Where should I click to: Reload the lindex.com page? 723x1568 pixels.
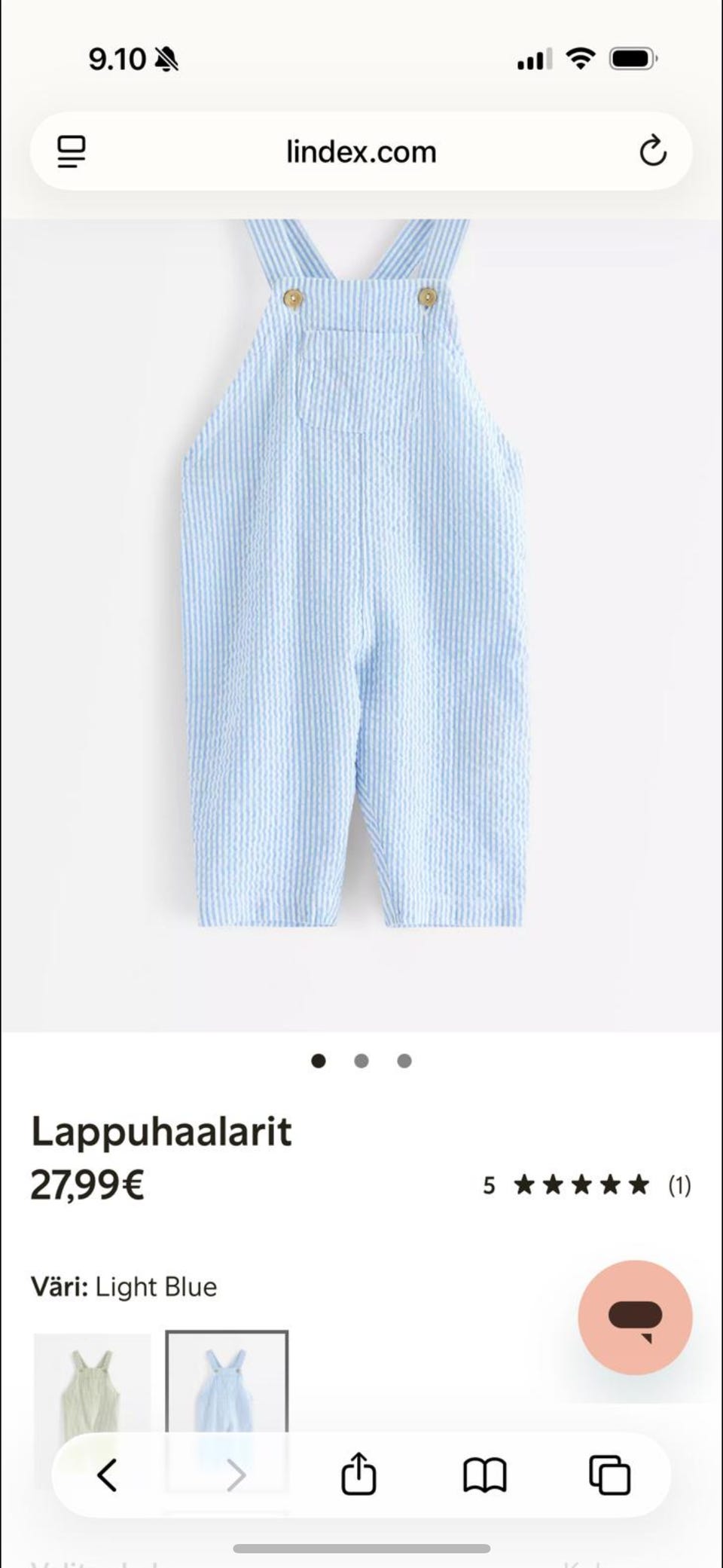[652, 151]
